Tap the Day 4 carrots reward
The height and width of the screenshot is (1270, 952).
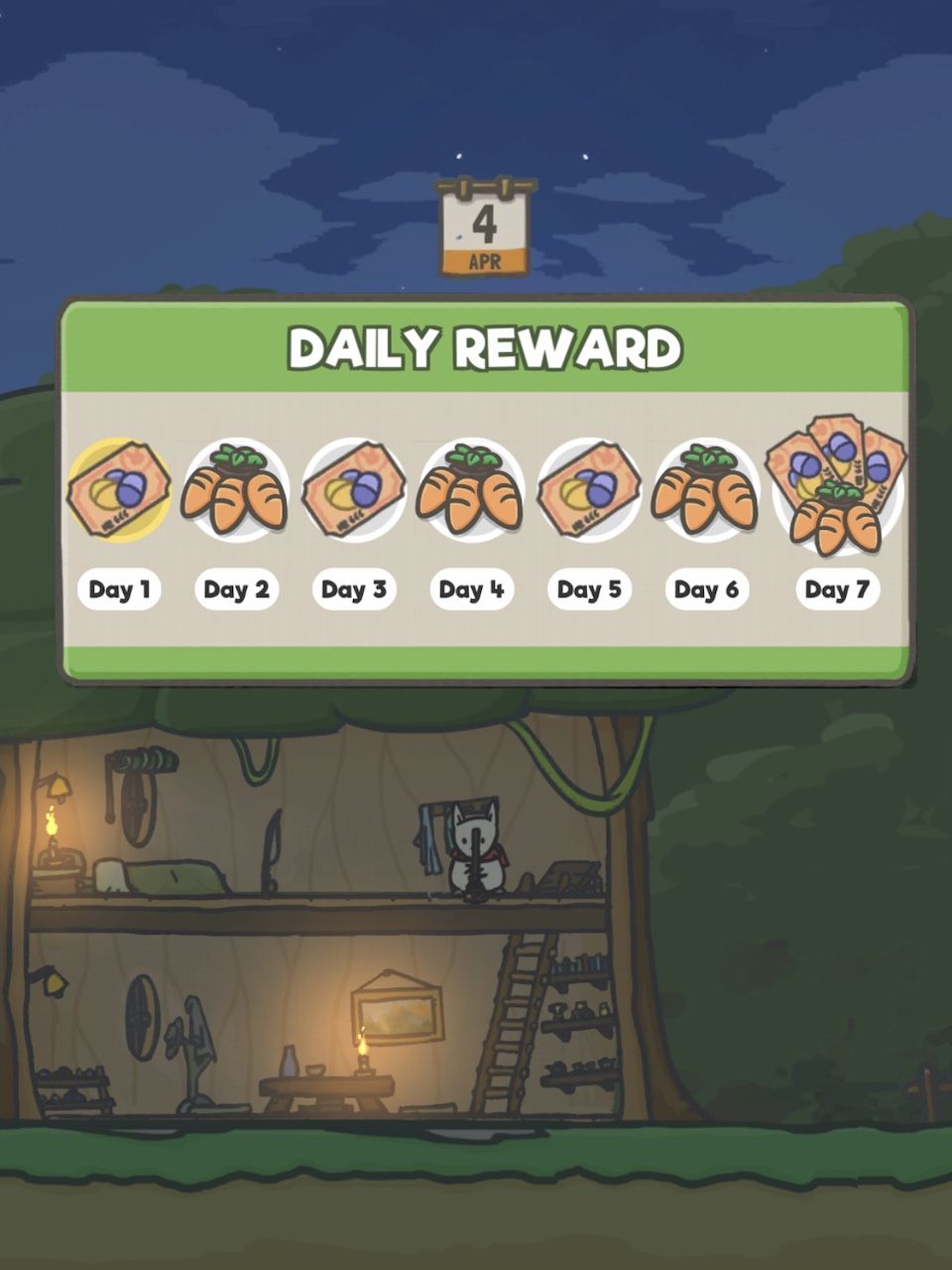click(471, 490)
